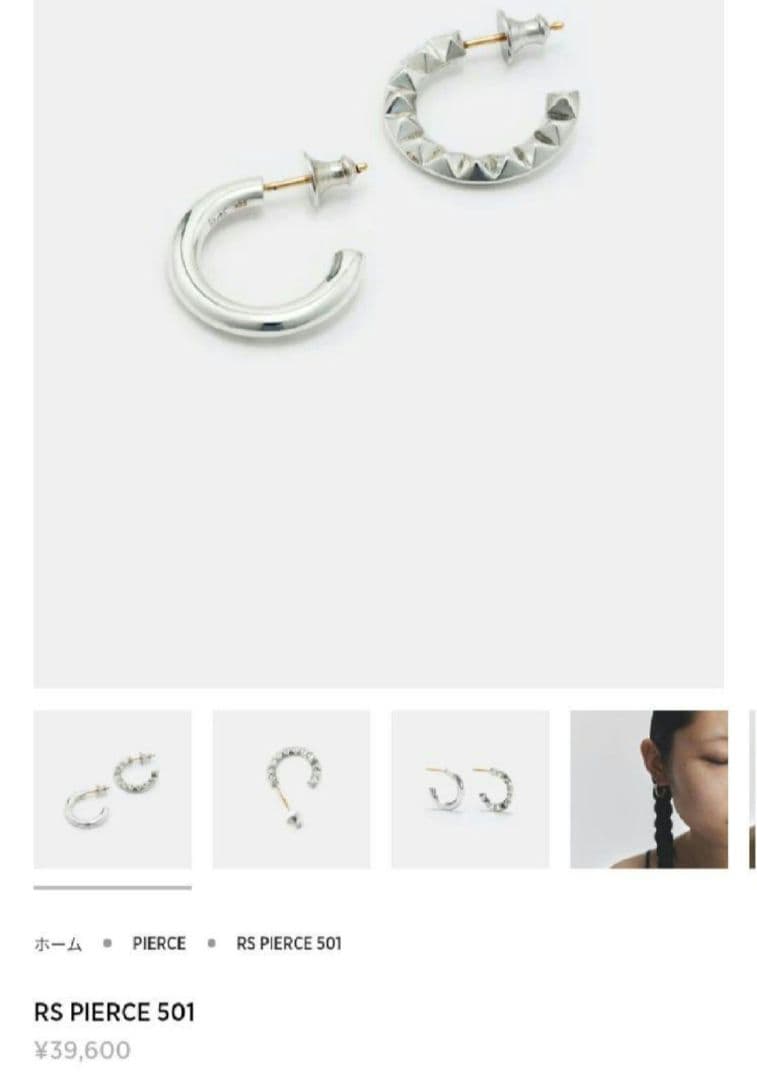Click the dot separator after PIERCE
The height and width of the screenshot is (1080, 757).
coord(211,943)
